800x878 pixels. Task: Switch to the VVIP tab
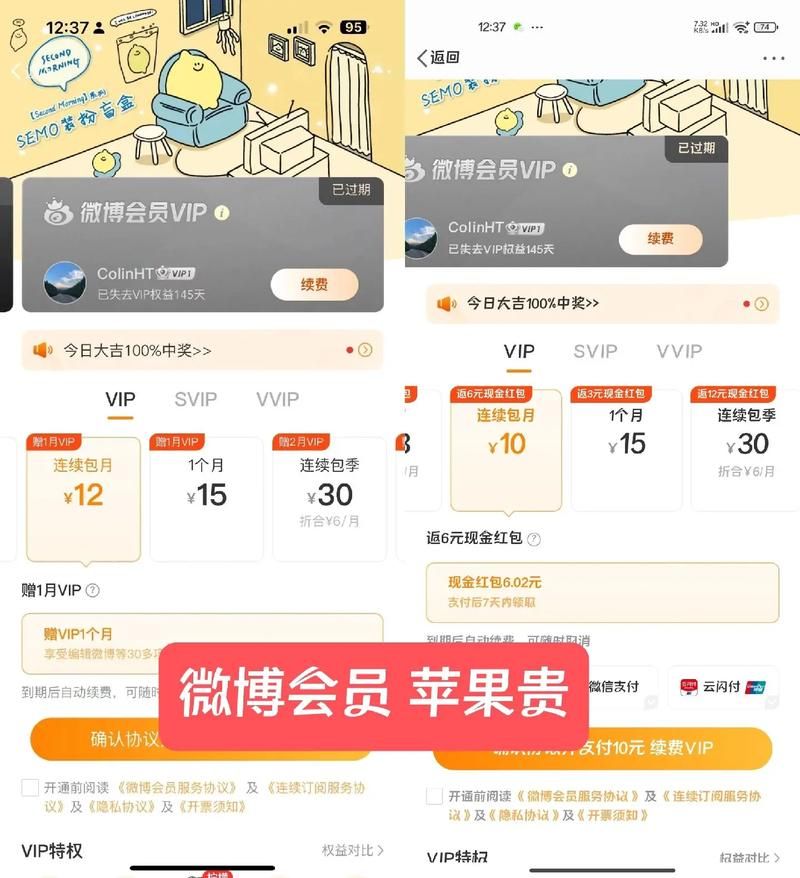[277, 399]
